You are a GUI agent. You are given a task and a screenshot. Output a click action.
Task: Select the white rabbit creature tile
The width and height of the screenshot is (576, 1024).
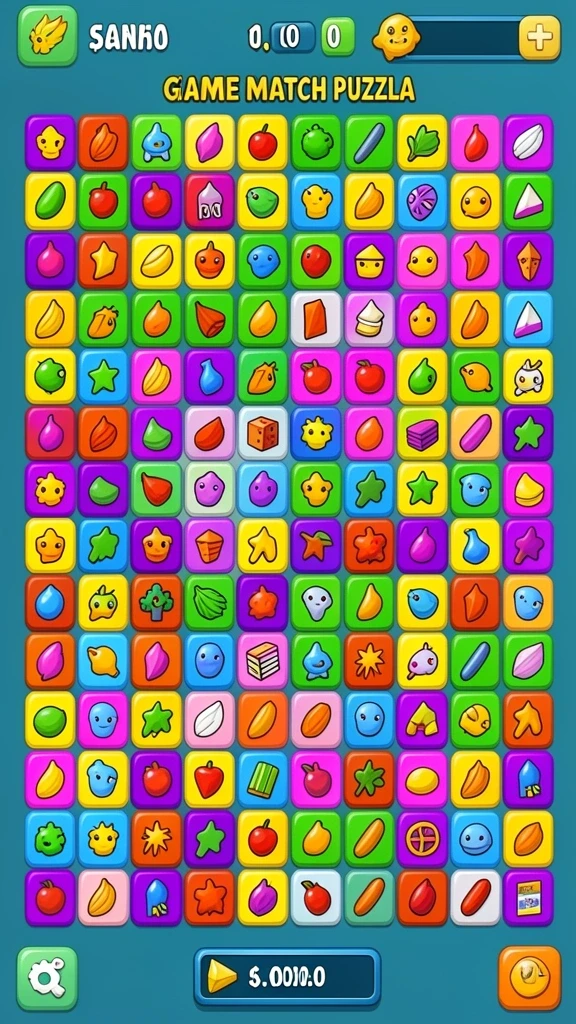point(528,376)
